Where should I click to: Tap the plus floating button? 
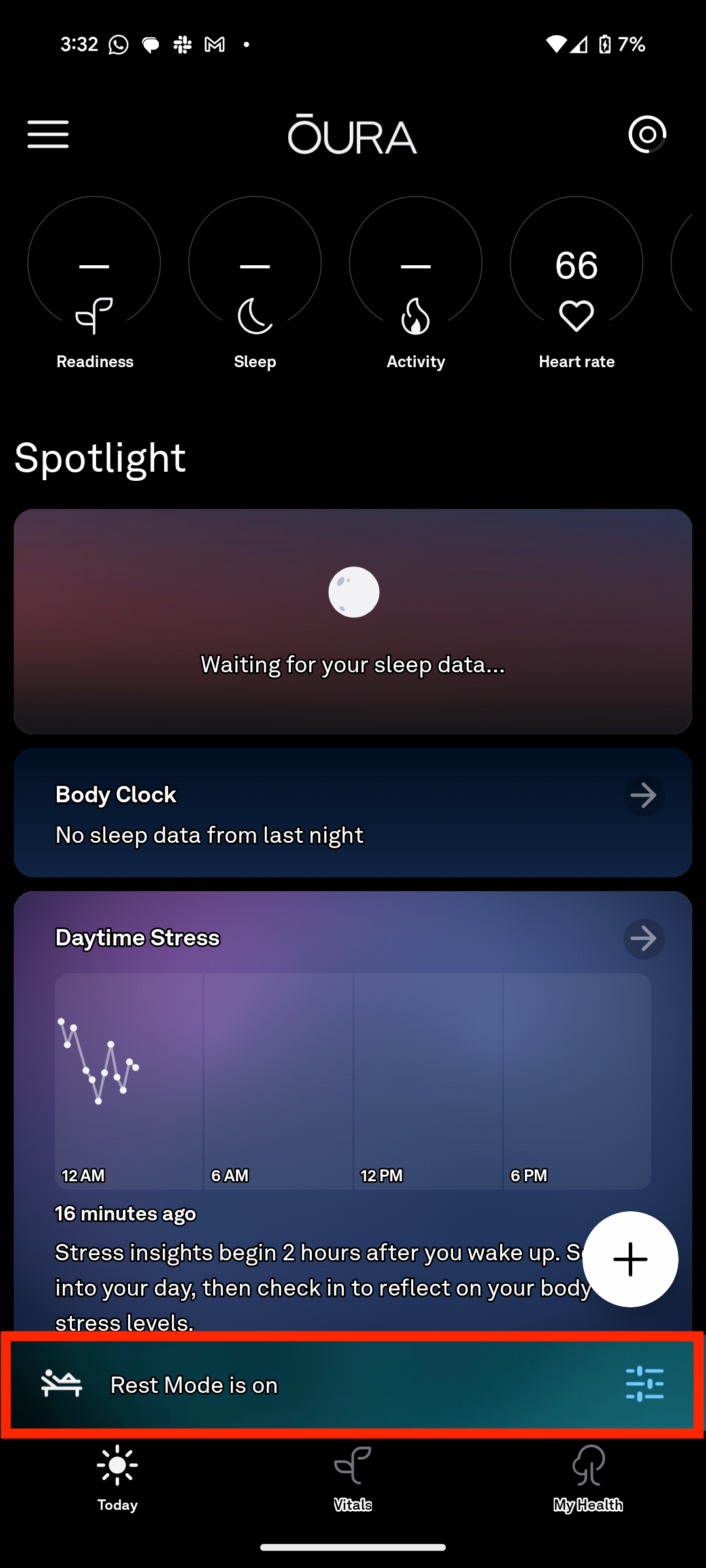630,1259
